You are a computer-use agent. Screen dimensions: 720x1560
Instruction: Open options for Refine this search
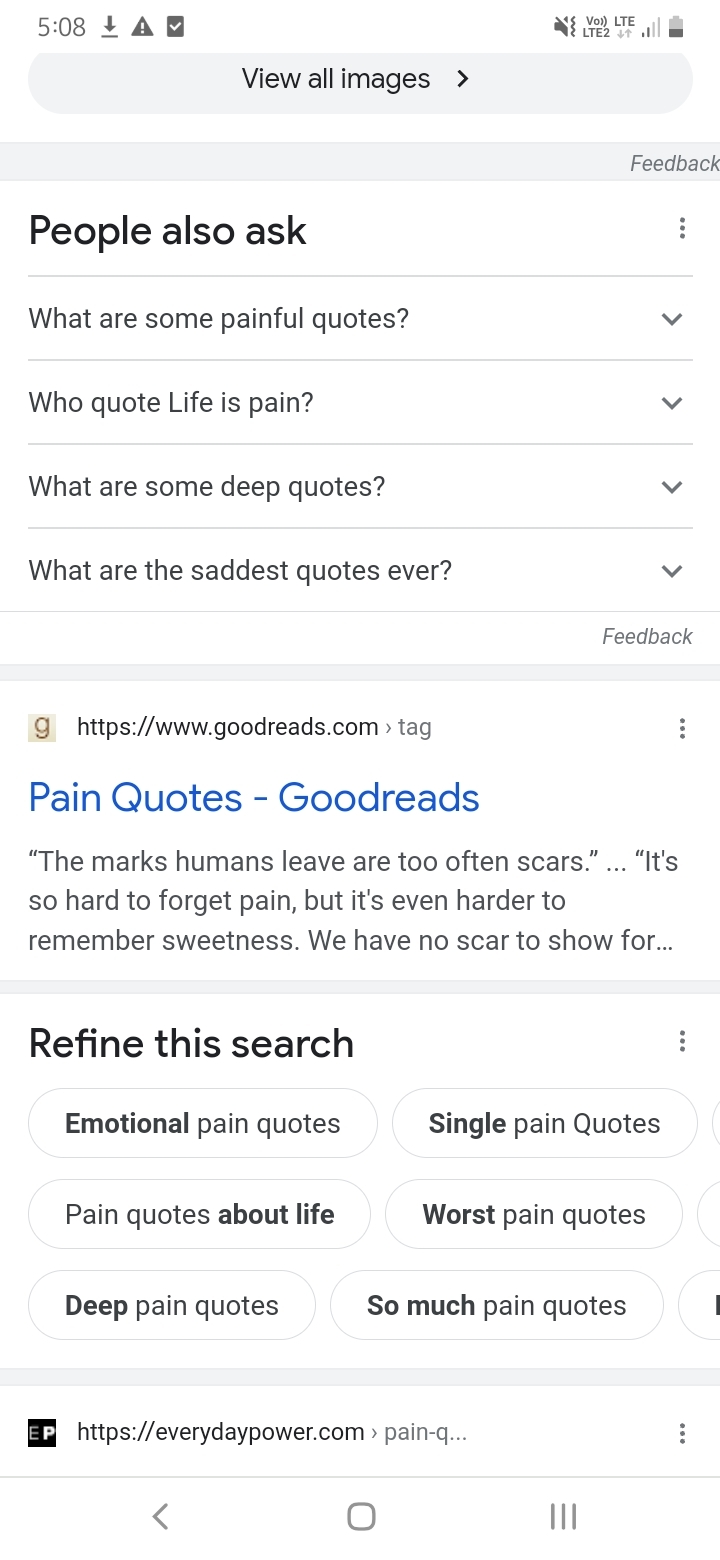coord(682,1042)
